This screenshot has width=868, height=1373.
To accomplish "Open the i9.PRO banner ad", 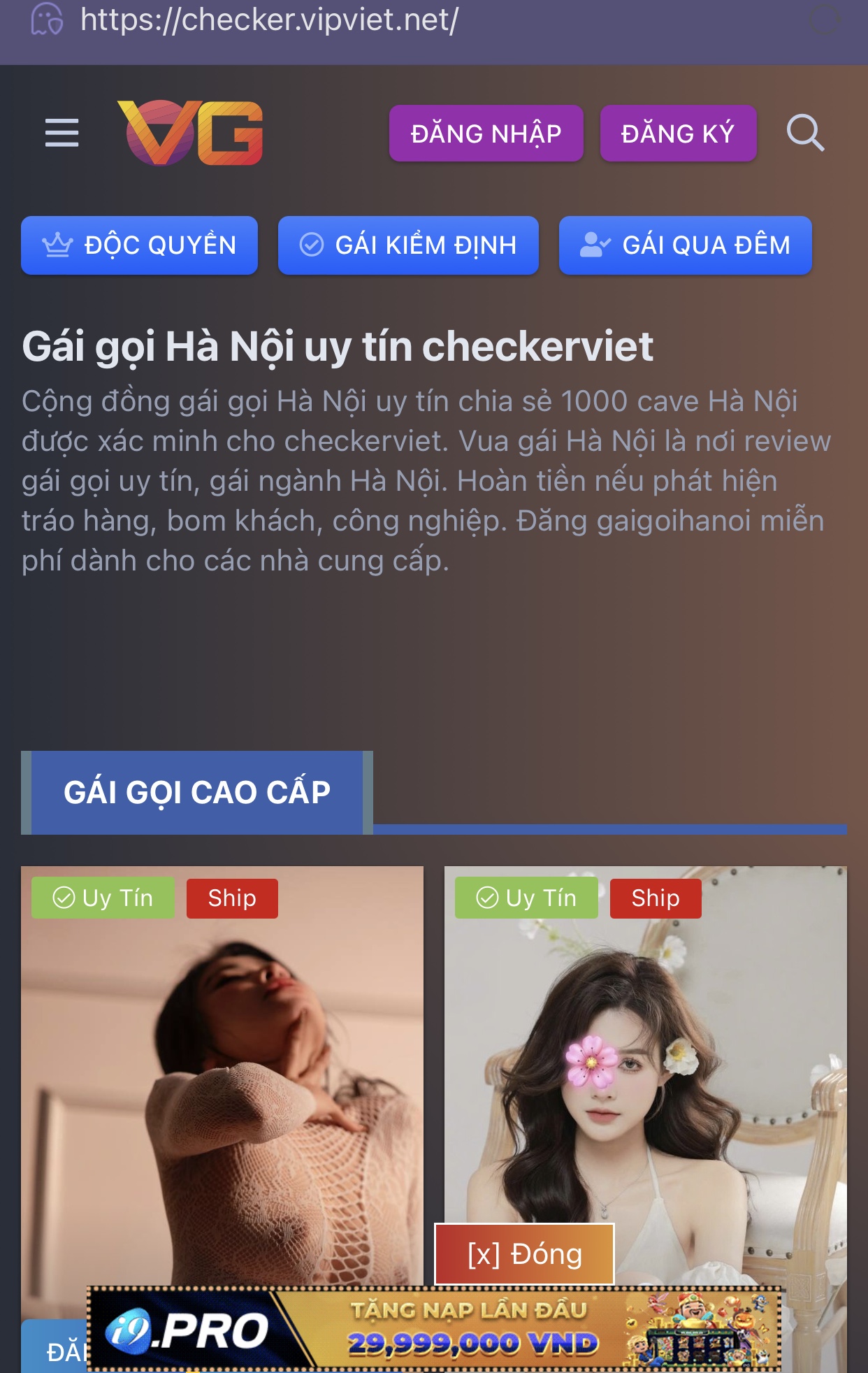I will [x=433, y=1328].
